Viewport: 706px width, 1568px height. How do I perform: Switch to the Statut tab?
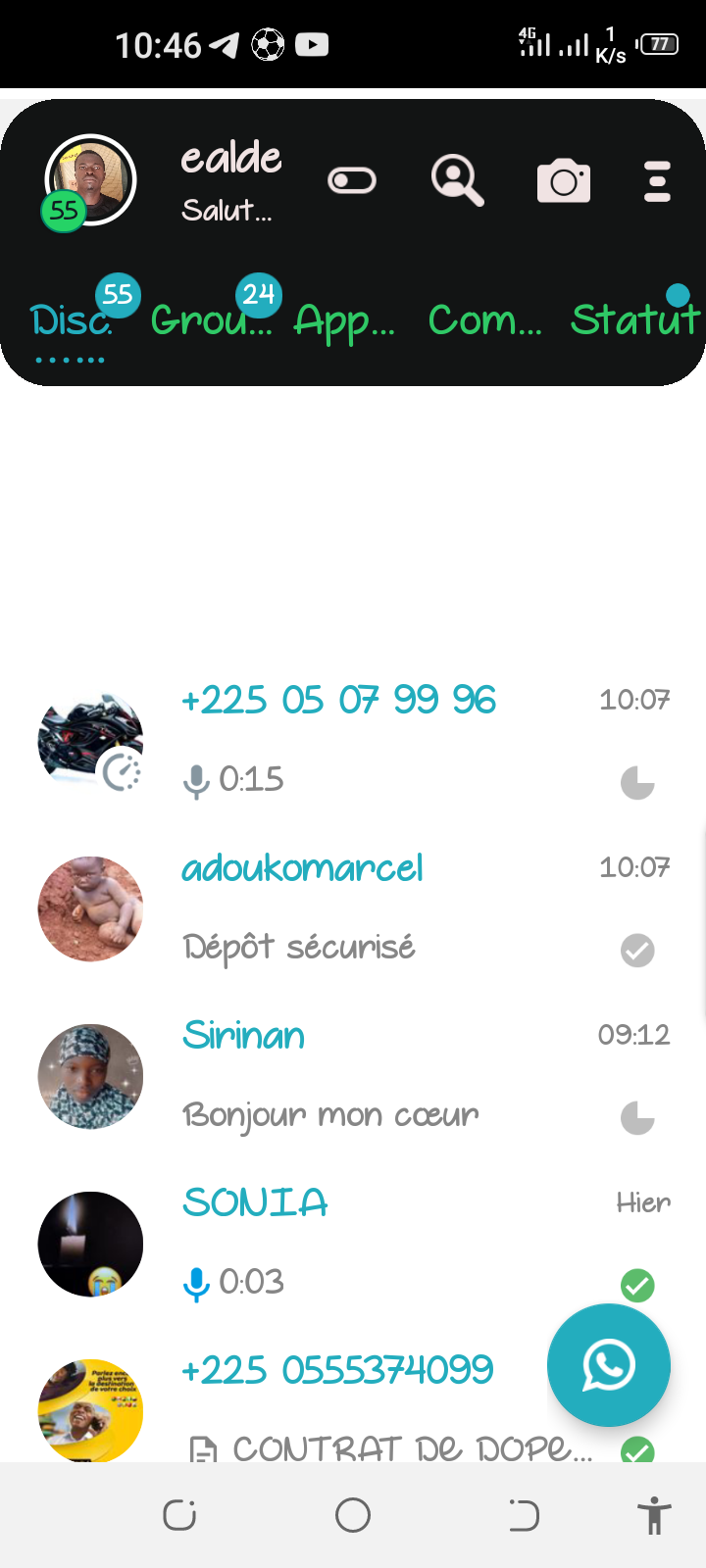pyautogui.click(x=635, y=319)
